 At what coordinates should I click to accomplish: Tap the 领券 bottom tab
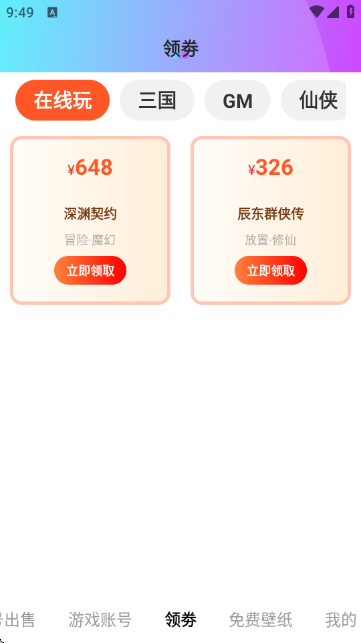(x=180, y=620)
